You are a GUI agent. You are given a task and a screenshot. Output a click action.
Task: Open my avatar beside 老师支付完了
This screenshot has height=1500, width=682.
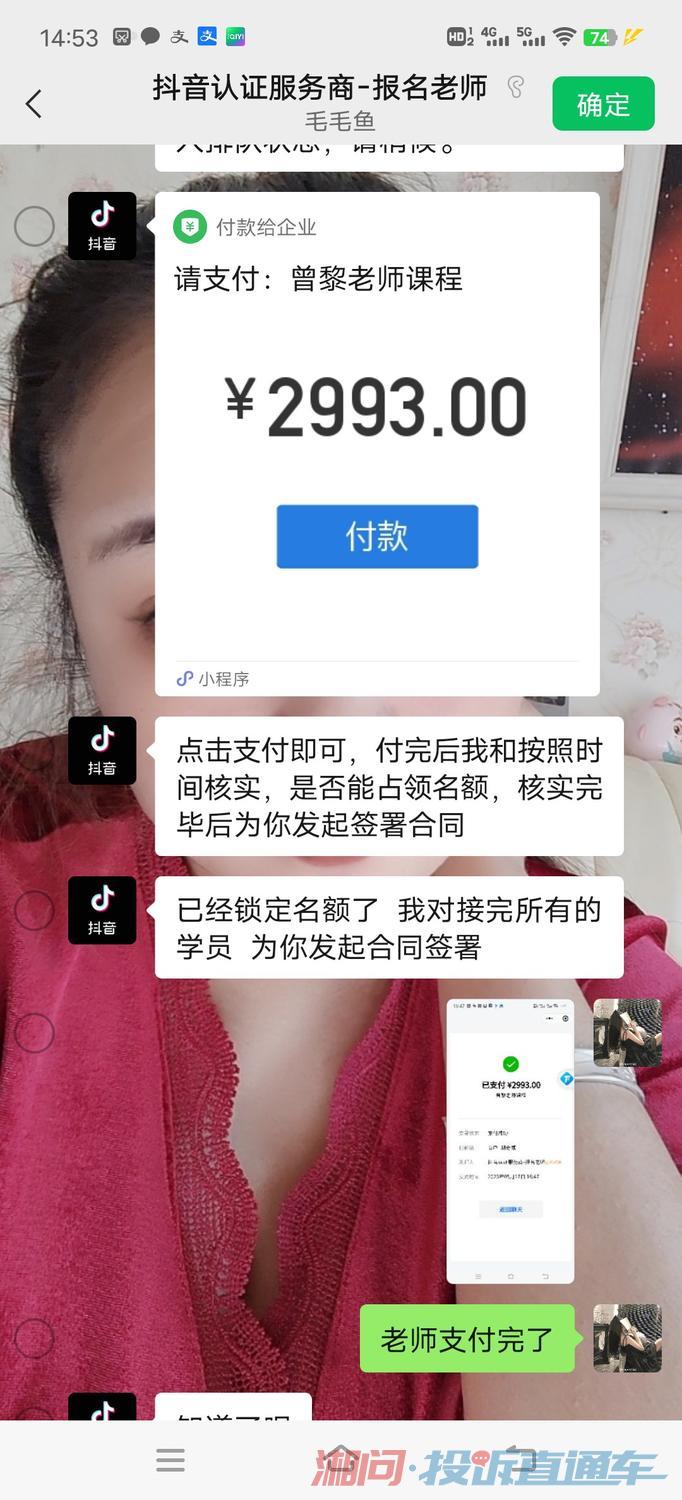(x=627, y=1338)
